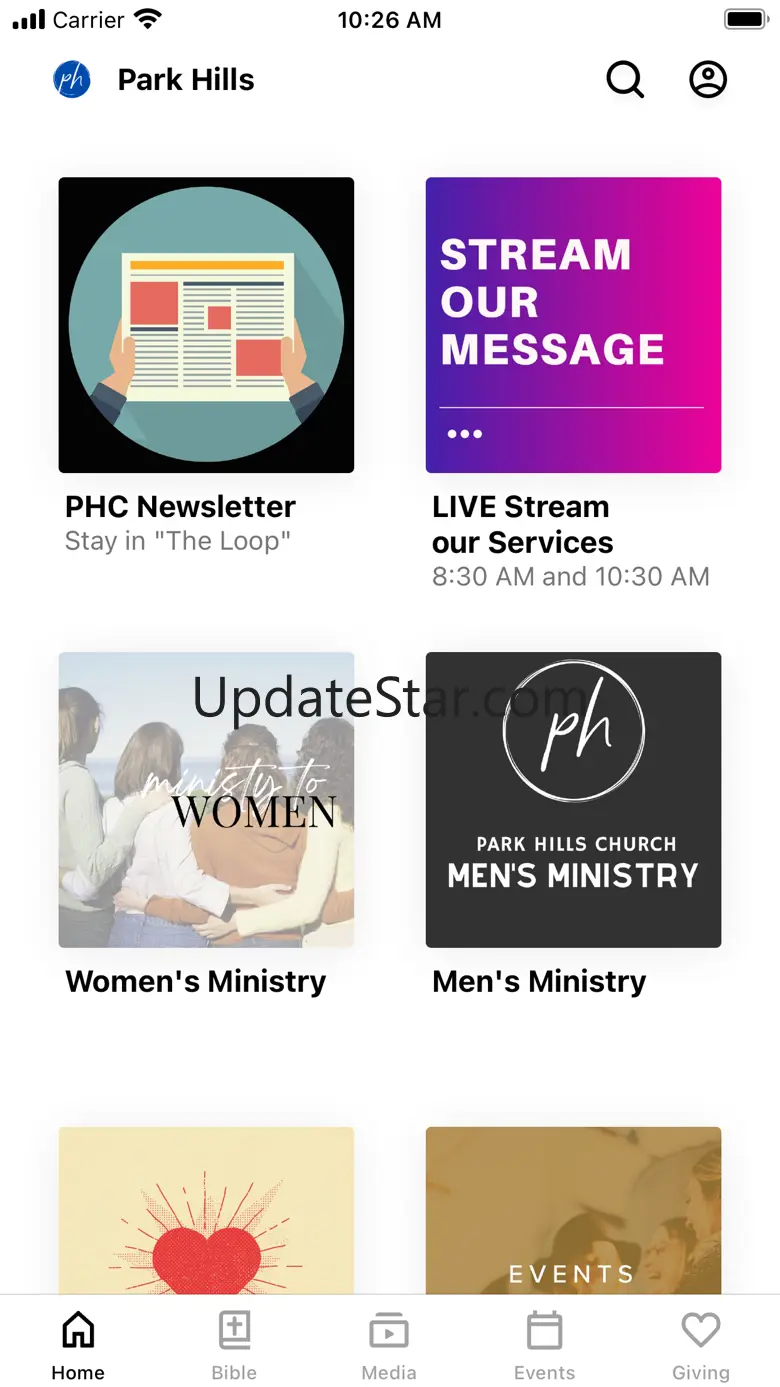The width and height of the screenshot is (780, 1387).
Task: Open LIVE Stream our Services tile
Action: point(573,325)
